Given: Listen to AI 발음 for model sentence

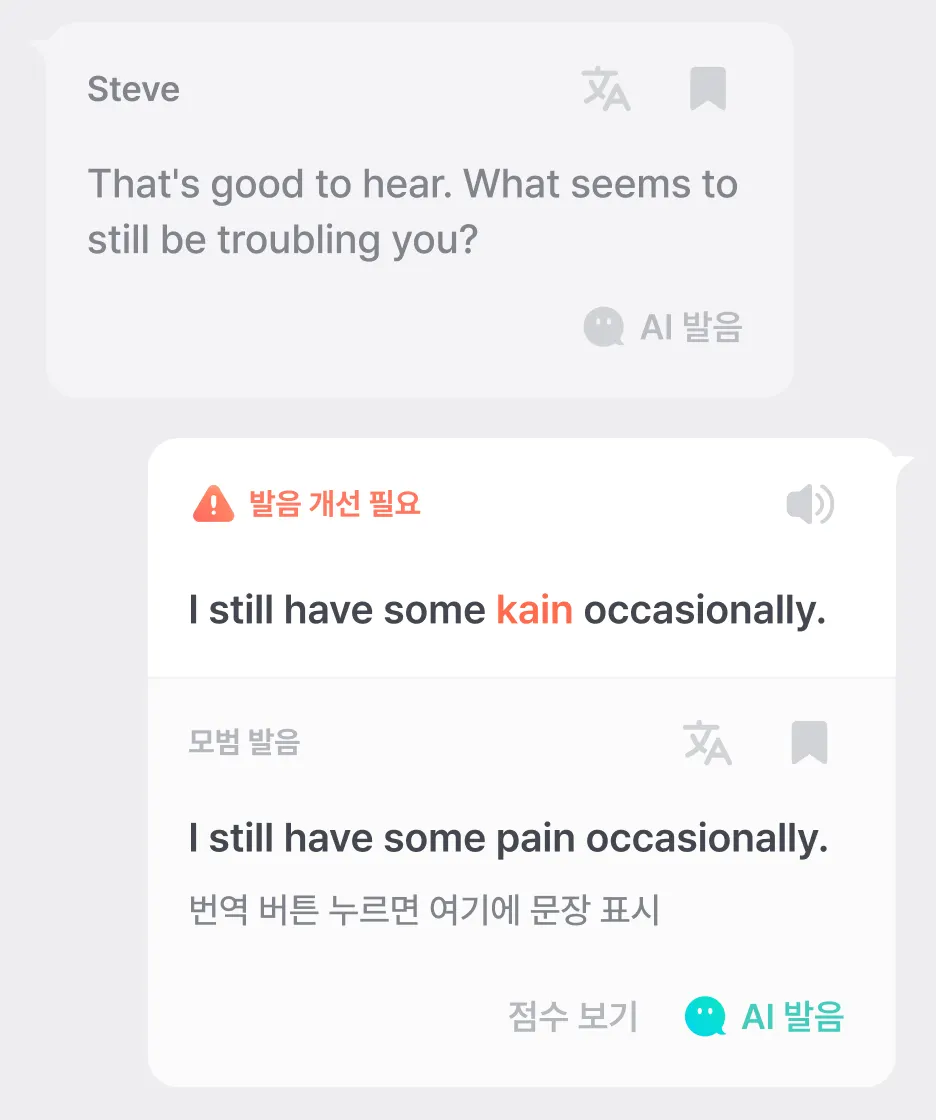Looking at the screenshot, I should pos(764,1017).
